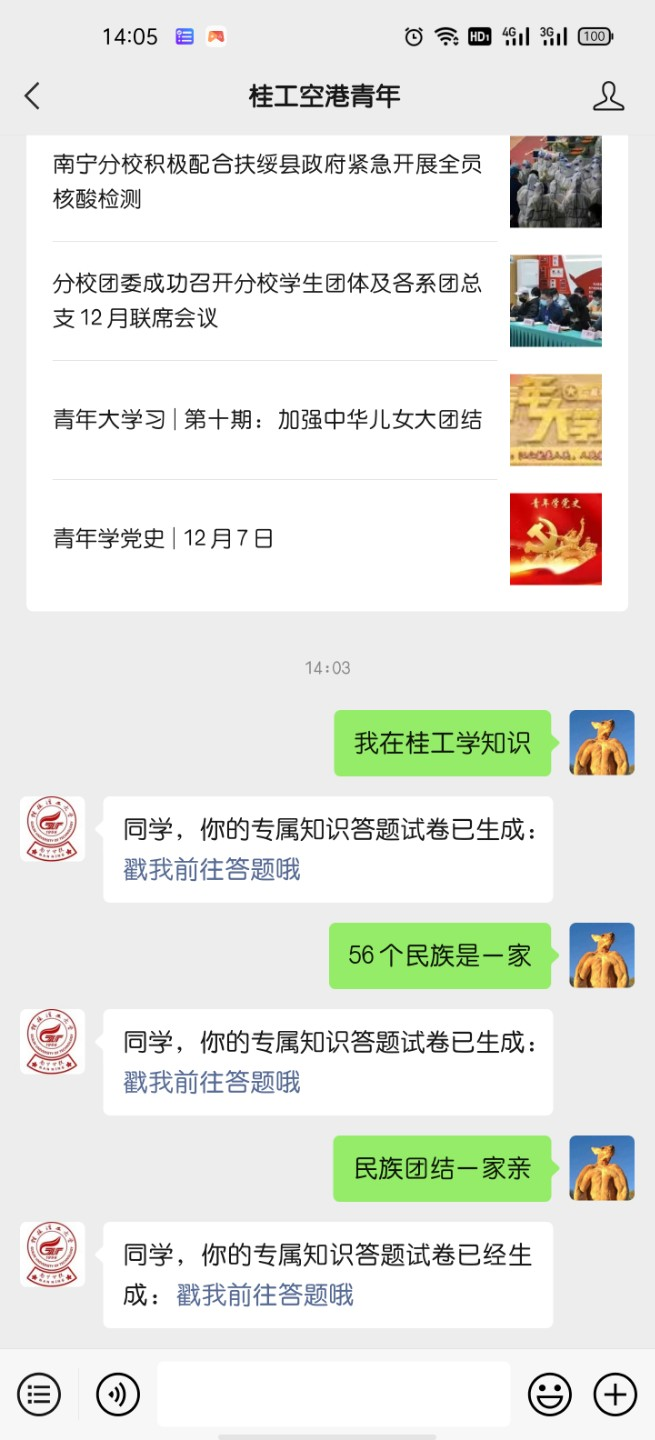Open 青年大学习 第十期 article
Image resolution: width=655 pixels, height=1440 pixels.
pyautogui.click(x=268, y=420)
